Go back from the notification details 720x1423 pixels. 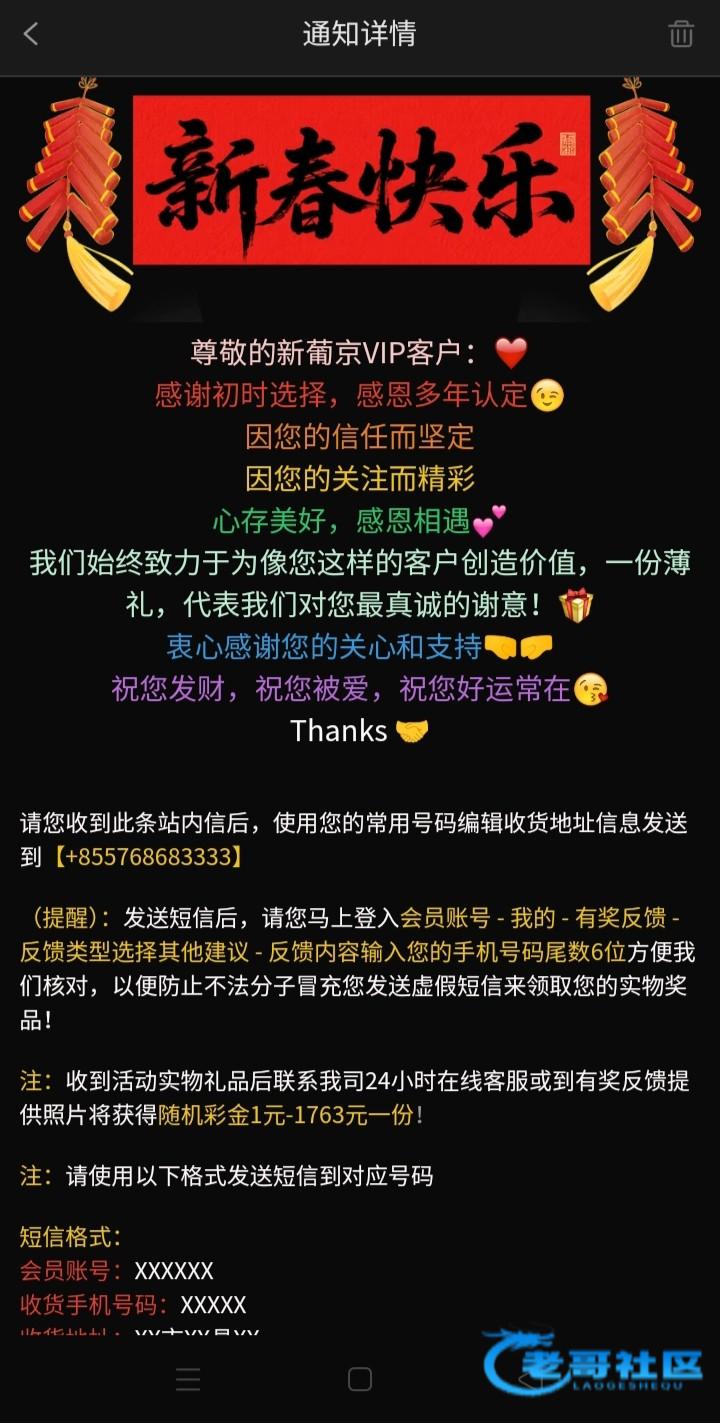coord(31,34)
